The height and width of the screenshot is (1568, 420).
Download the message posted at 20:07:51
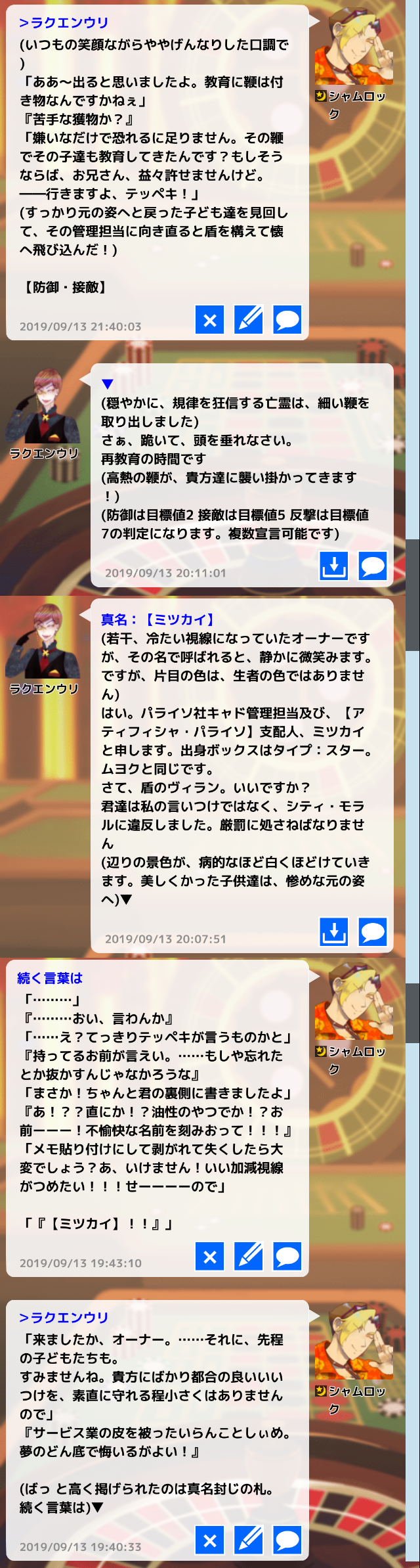click(x=334, y=931)
